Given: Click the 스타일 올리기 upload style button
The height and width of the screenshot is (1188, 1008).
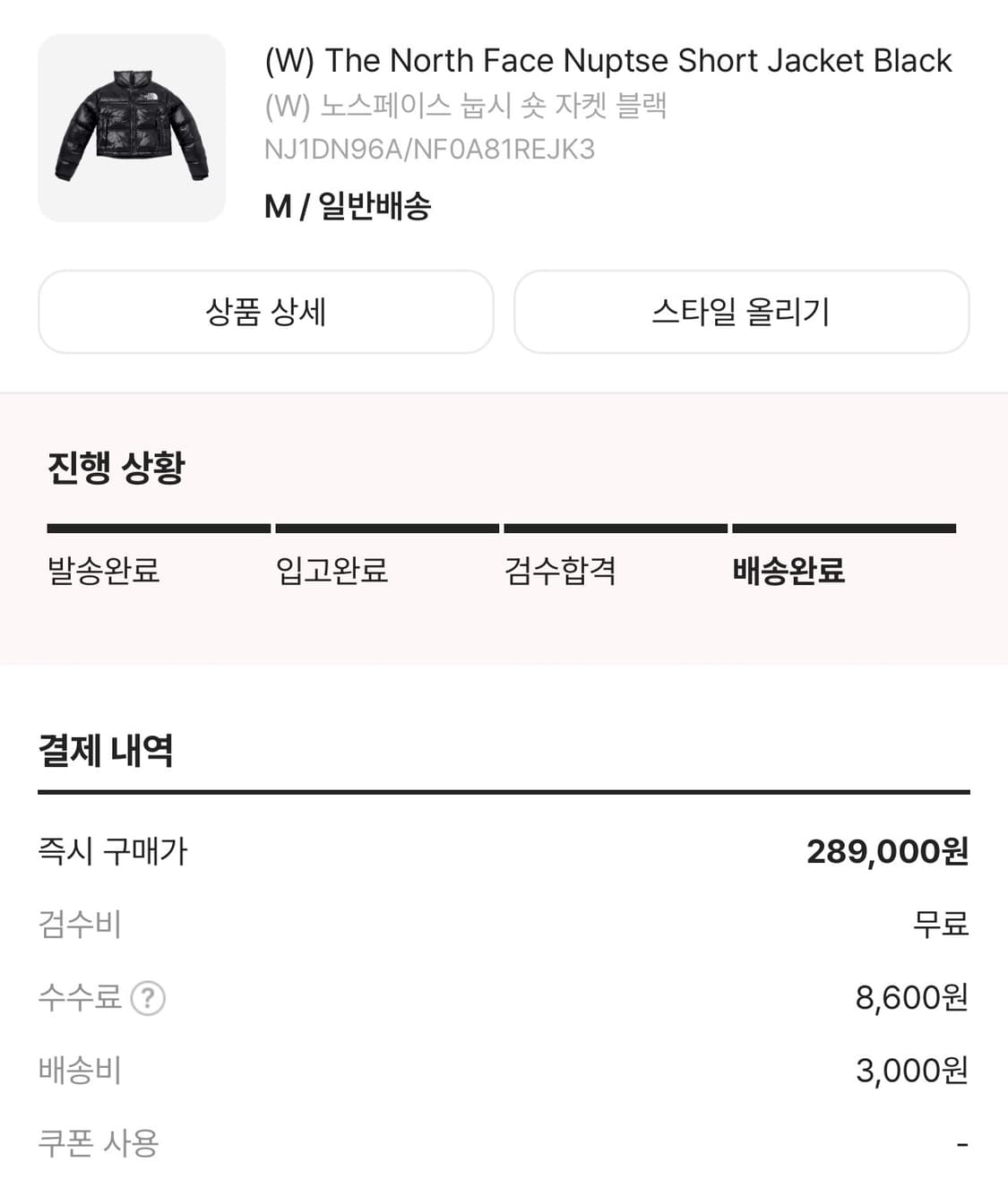Looking at the screenshot, I should point(742,312).
